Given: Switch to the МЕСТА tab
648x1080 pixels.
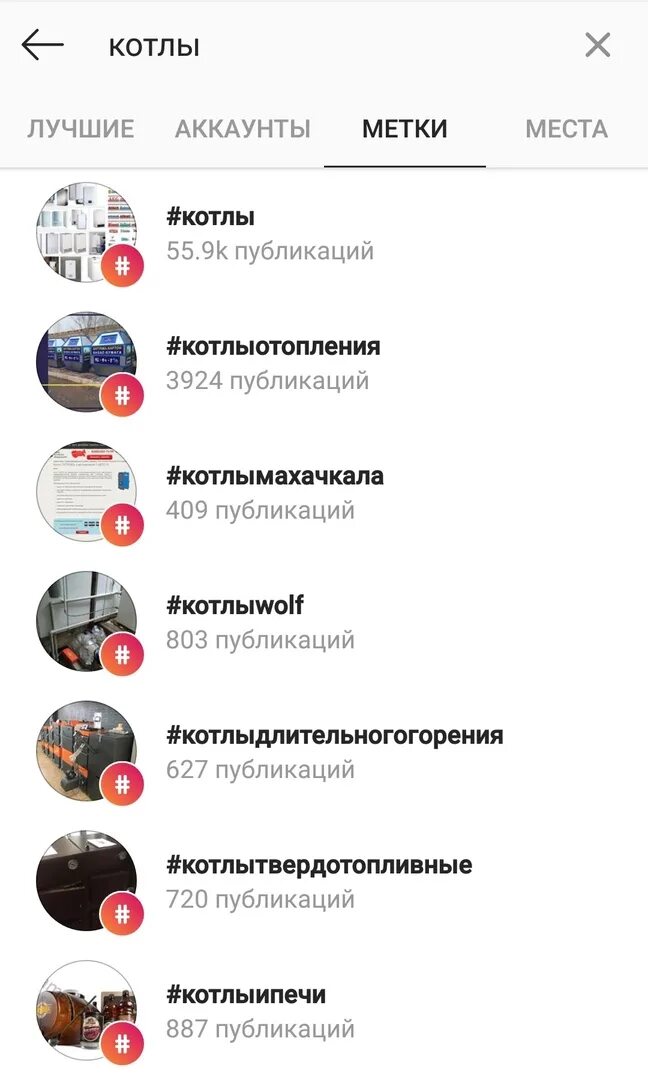Looking at the screenshot, I should coord(566,129).
